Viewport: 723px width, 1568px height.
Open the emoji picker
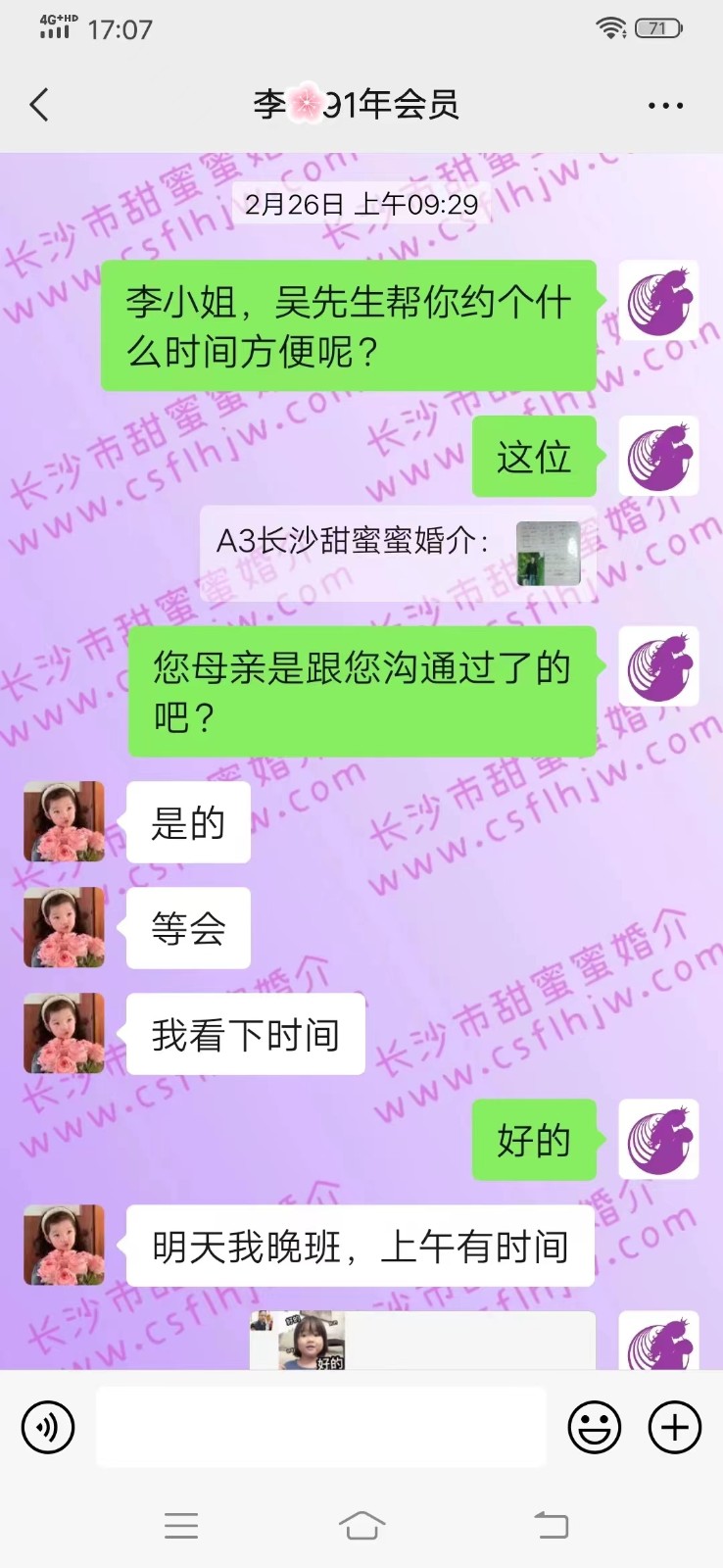594,1426
